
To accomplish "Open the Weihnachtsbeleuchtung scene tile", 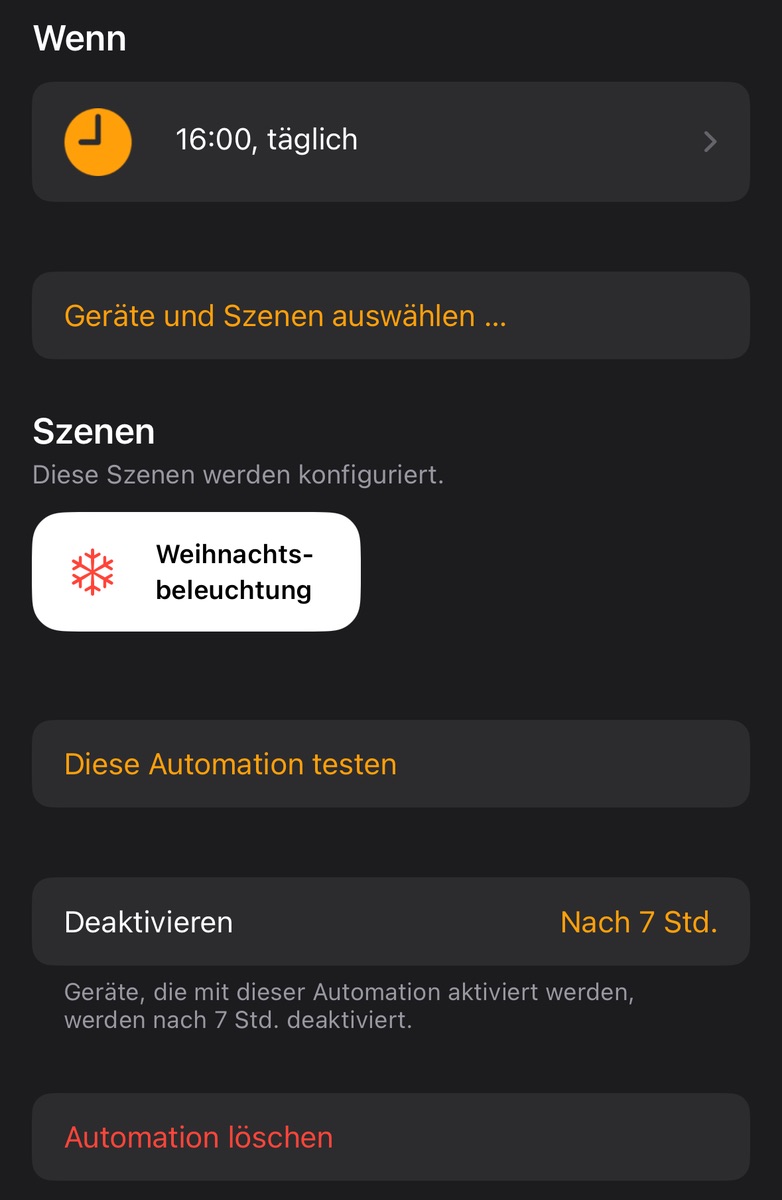I will pos(196,572).
